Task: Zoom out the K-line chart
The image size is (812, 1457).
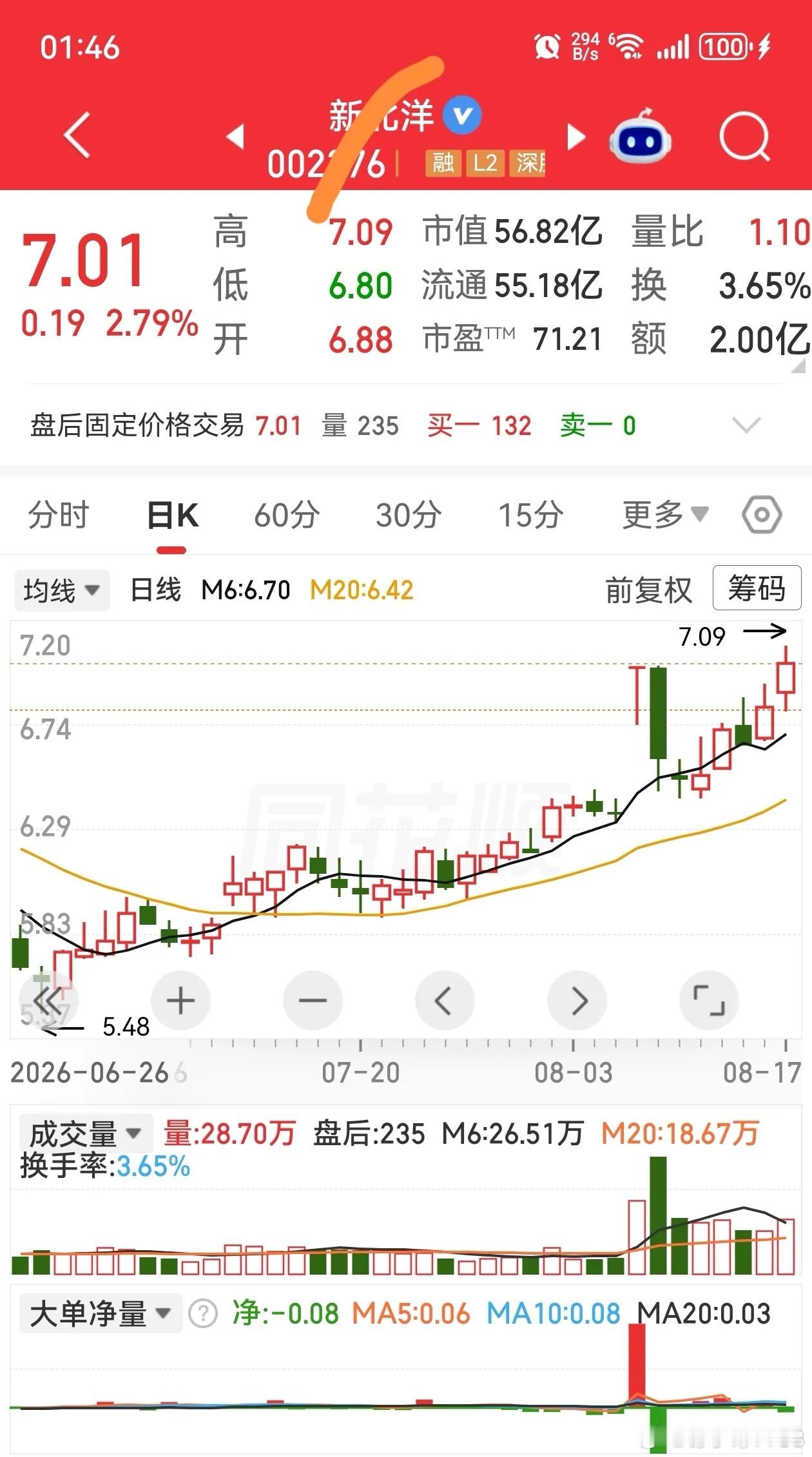Action: coord(313,1001)
